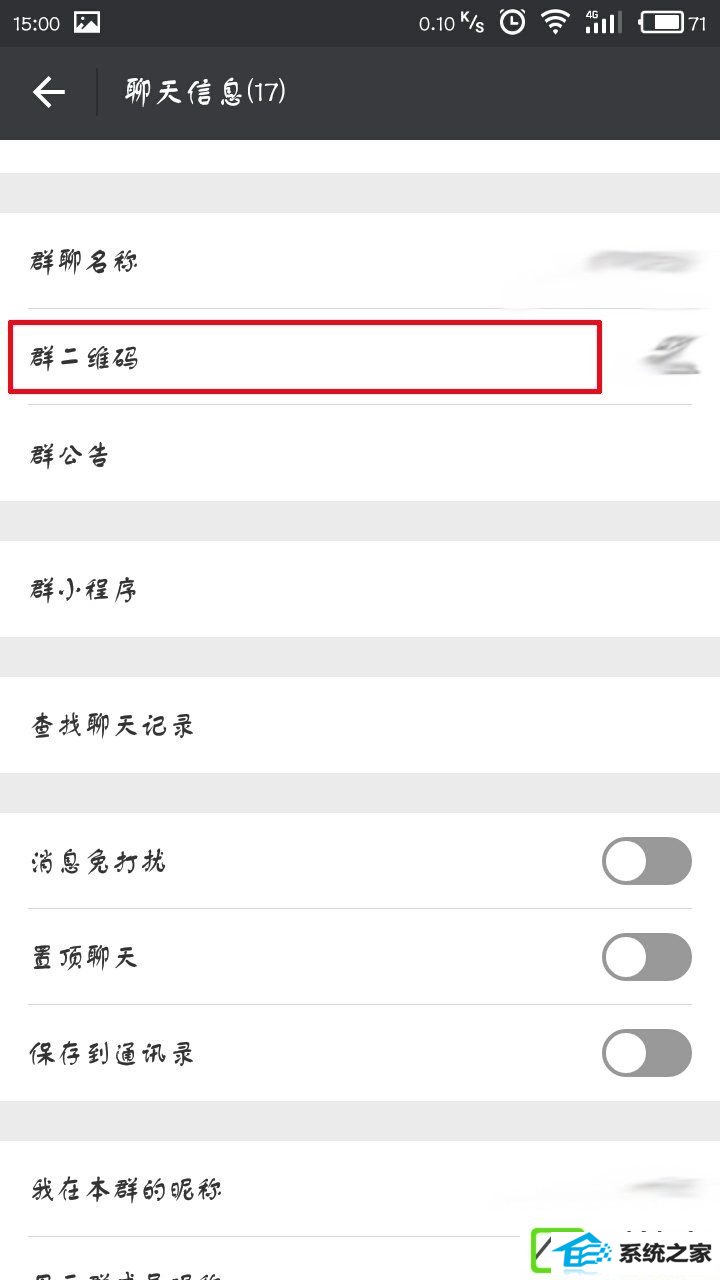This screenshot has width=720, height=1280.
Task: Go back using the back arrow
Action: (x=48, y=93)
